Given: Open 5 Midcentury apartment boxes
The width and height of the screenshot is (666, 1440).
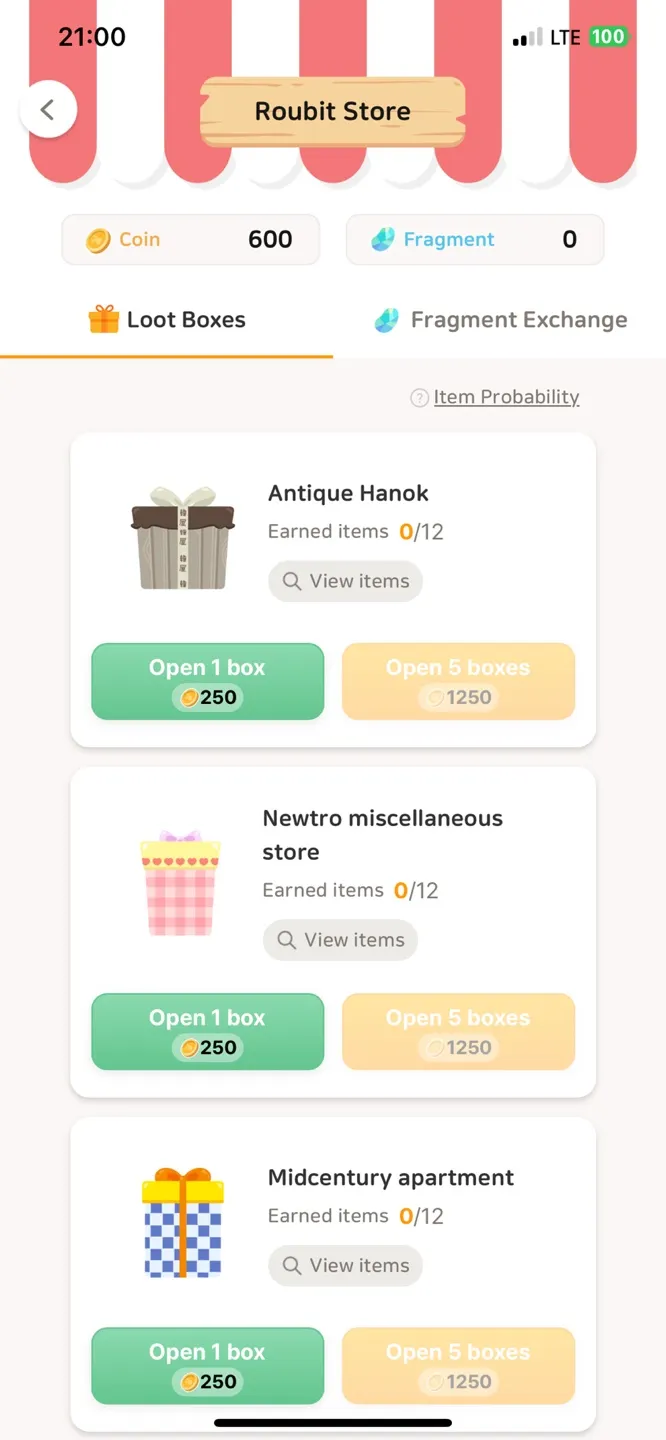Looking at the screenshot, I should coord(458,1365).
